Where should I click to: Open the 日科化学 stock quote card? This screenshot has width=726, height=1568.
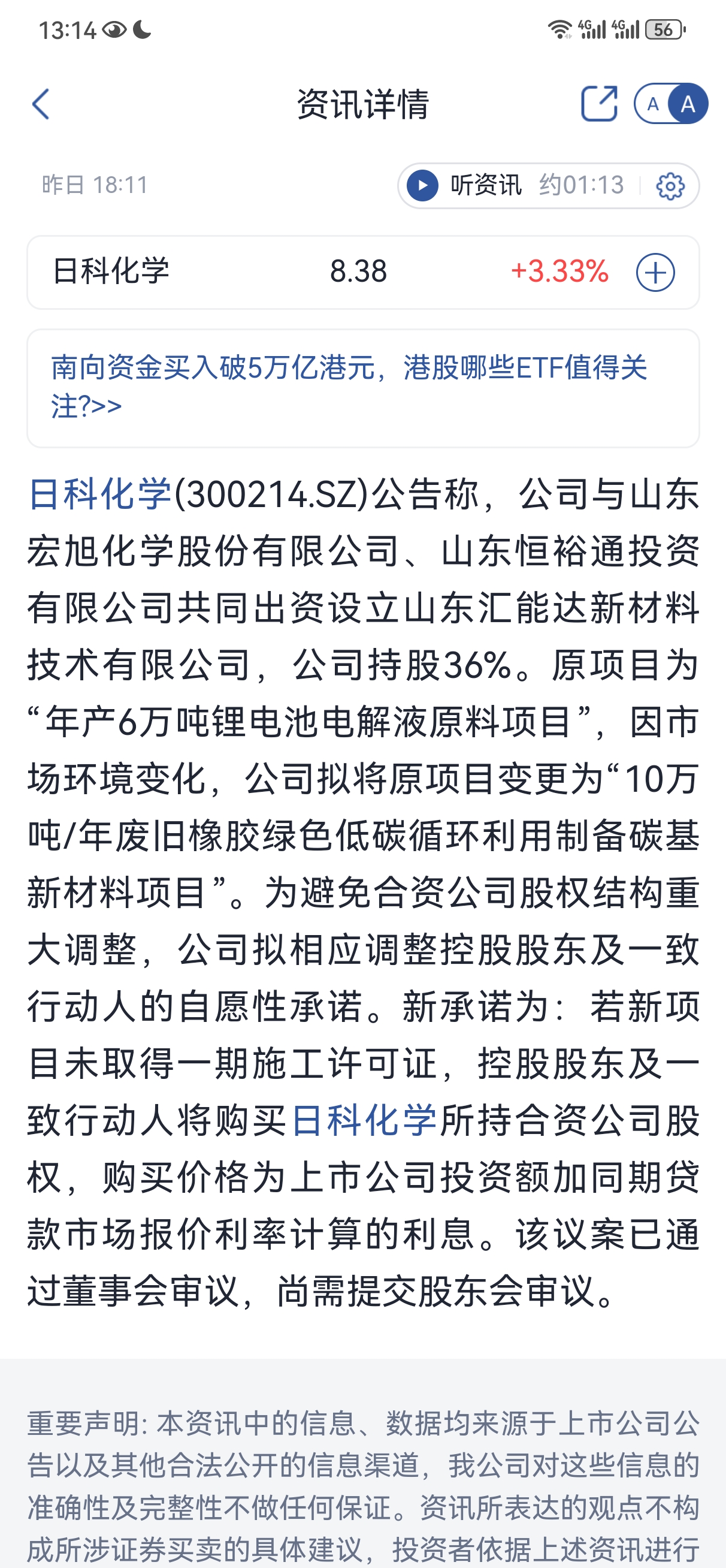click(243, 272)
